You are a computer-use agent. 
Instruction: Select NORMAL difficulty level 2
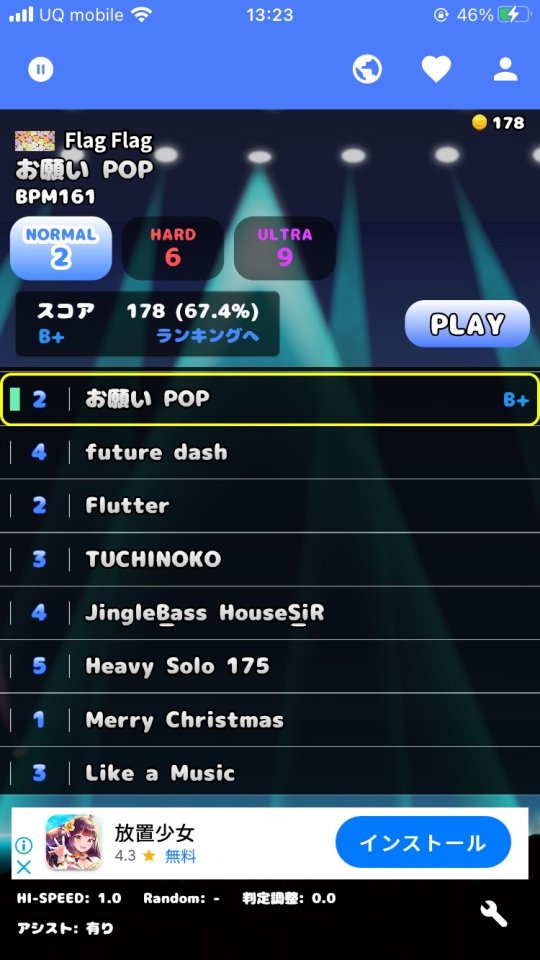click(x=61, y=248)
